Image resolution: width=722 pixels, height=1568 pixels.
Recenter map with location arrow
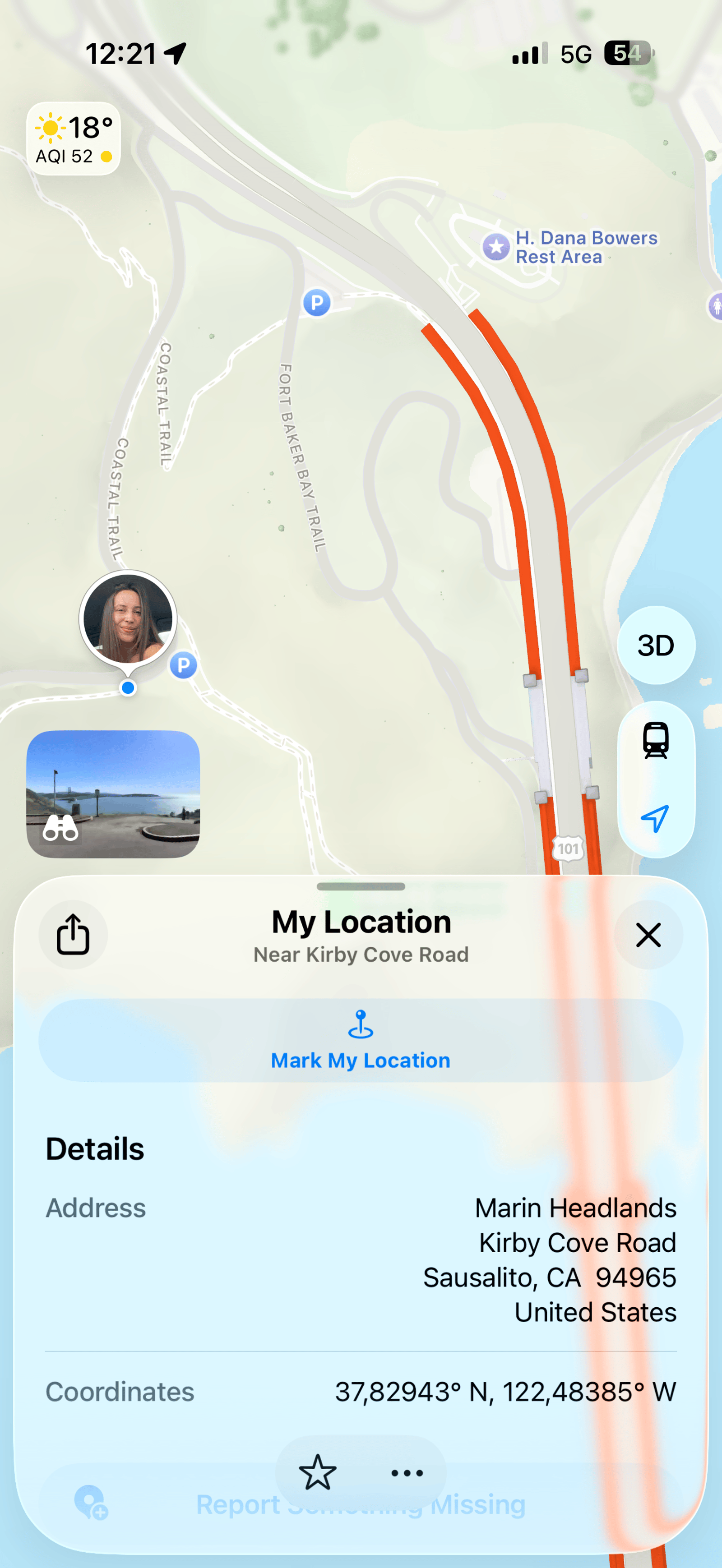tap(656, 818)
